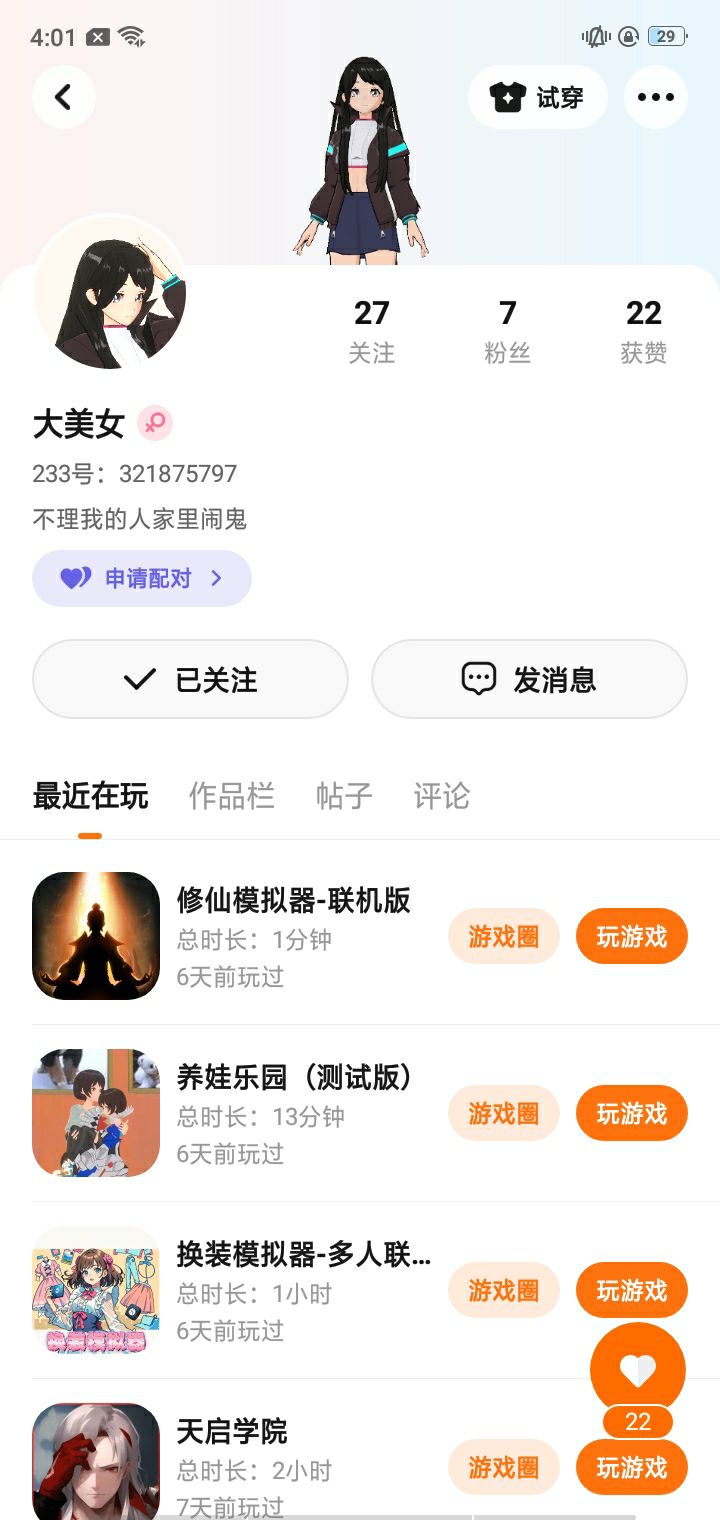Switch to the 评论 tab

441,796
